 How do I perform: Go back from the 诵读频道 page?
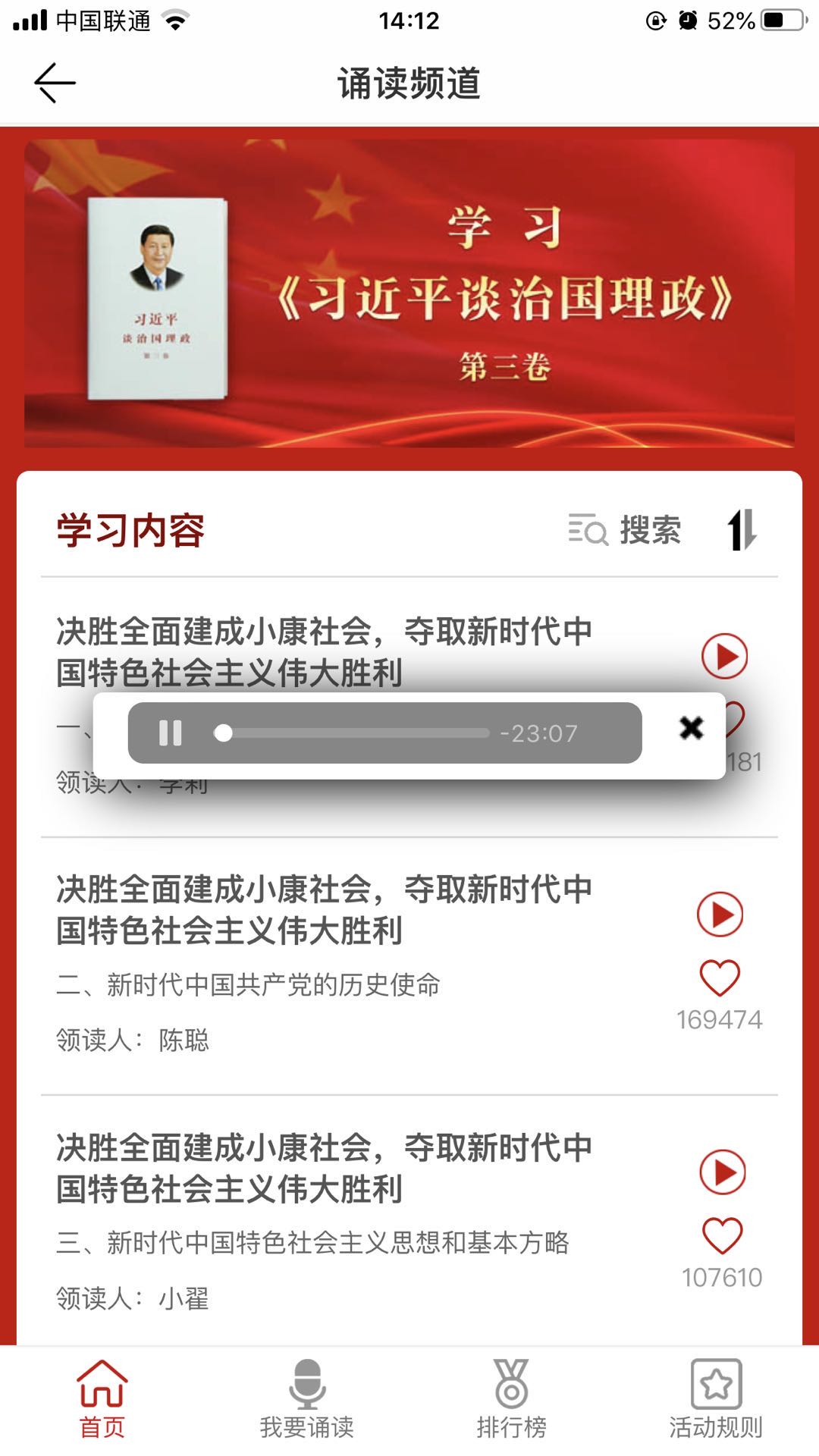[55, 83]
